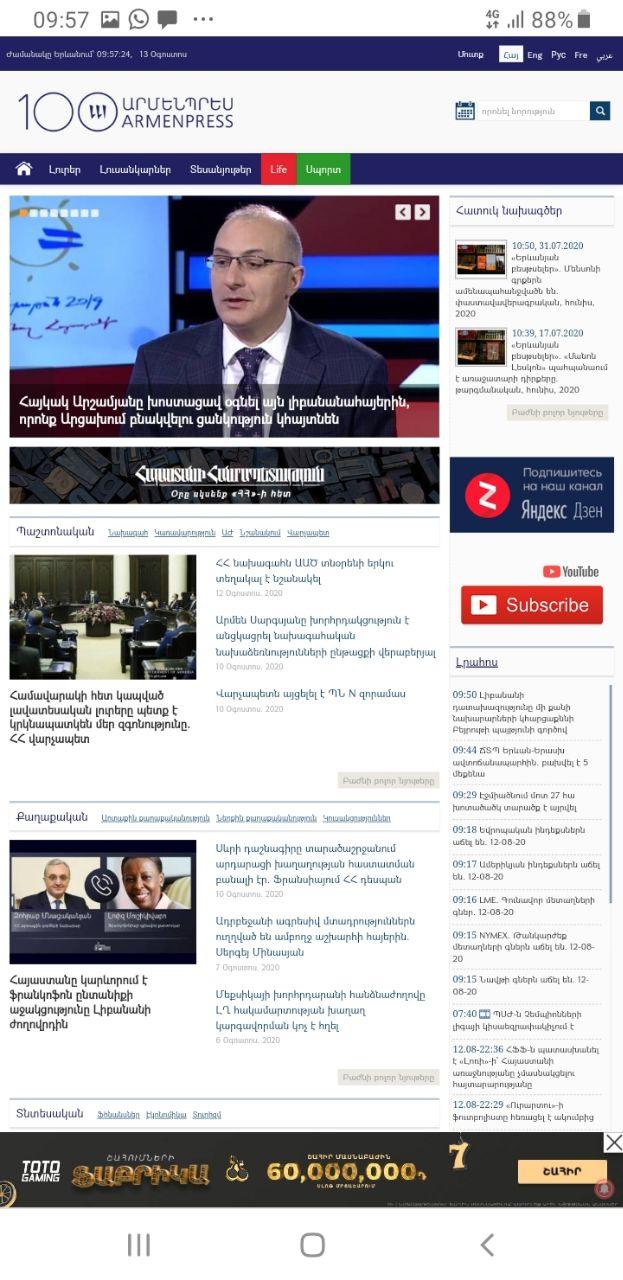Show the previous slide in the carousel
The width and height of the screenshot is (623, 1280).
coord(403,212)
